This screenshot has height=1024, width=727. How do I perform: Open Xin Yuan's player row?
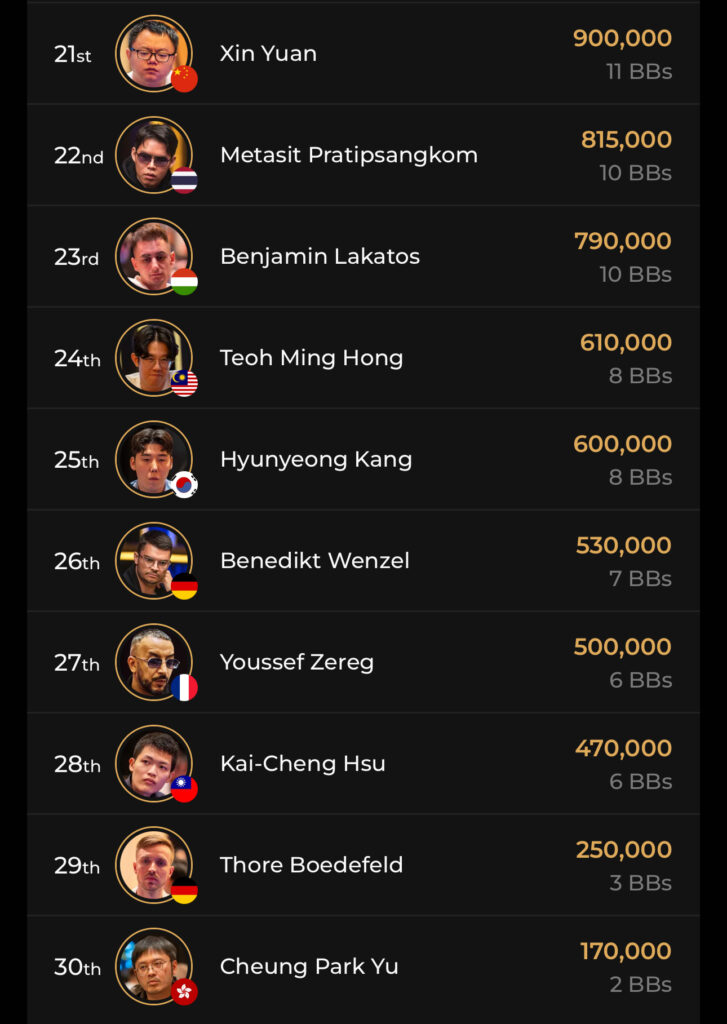point(268,54)
